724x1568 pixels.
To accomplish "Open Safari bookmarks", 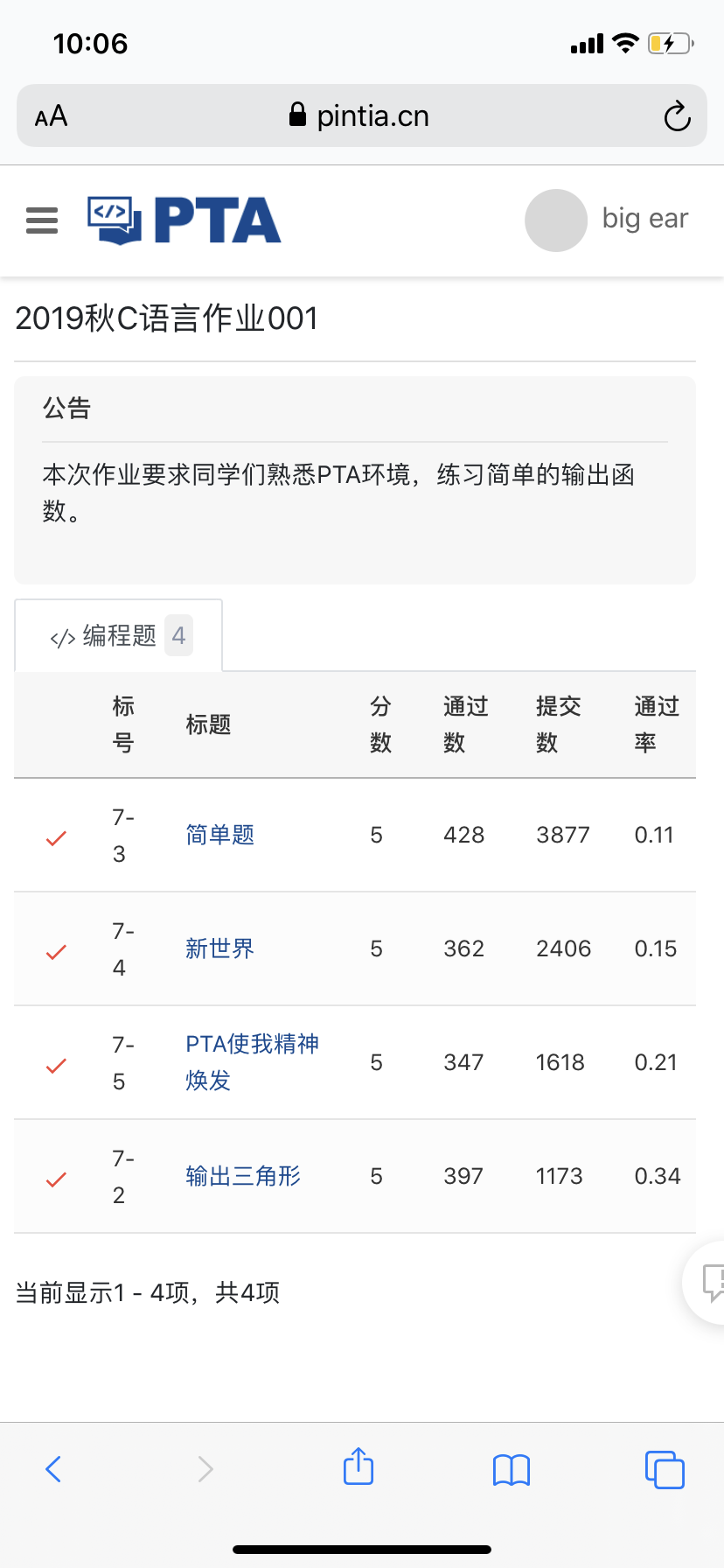I will coord(512,1469).
